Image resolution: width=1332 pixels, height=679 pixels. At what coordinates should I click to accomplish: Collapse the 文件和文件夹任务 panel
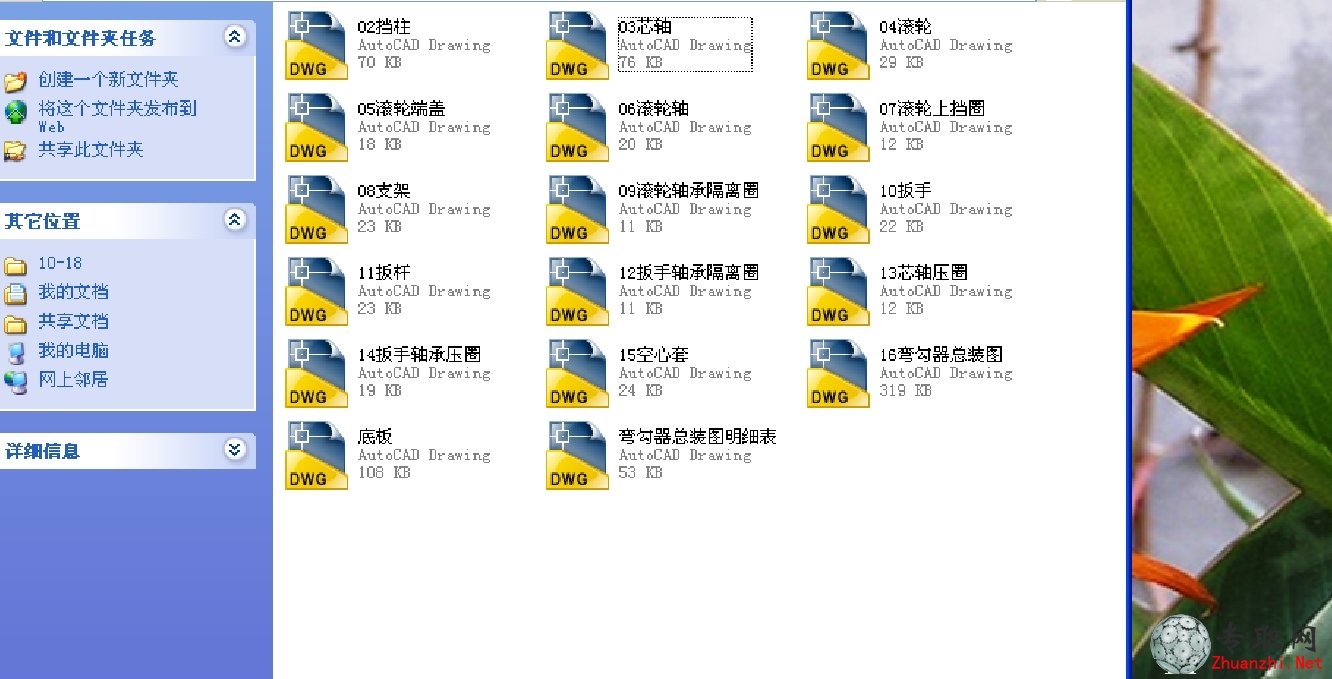(x=235, y=37)
